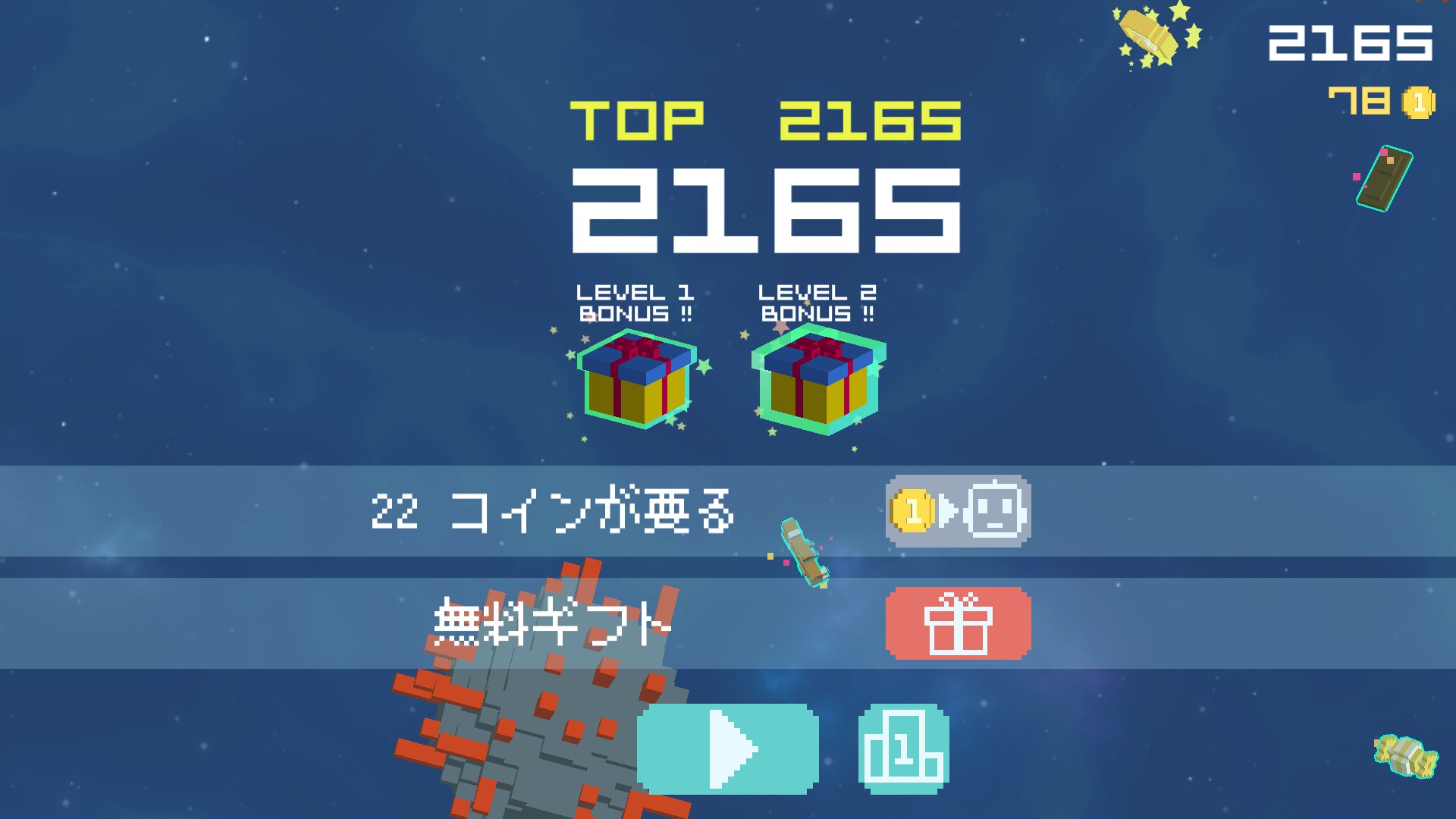Tap the coin-to-character unlock button

958,511
